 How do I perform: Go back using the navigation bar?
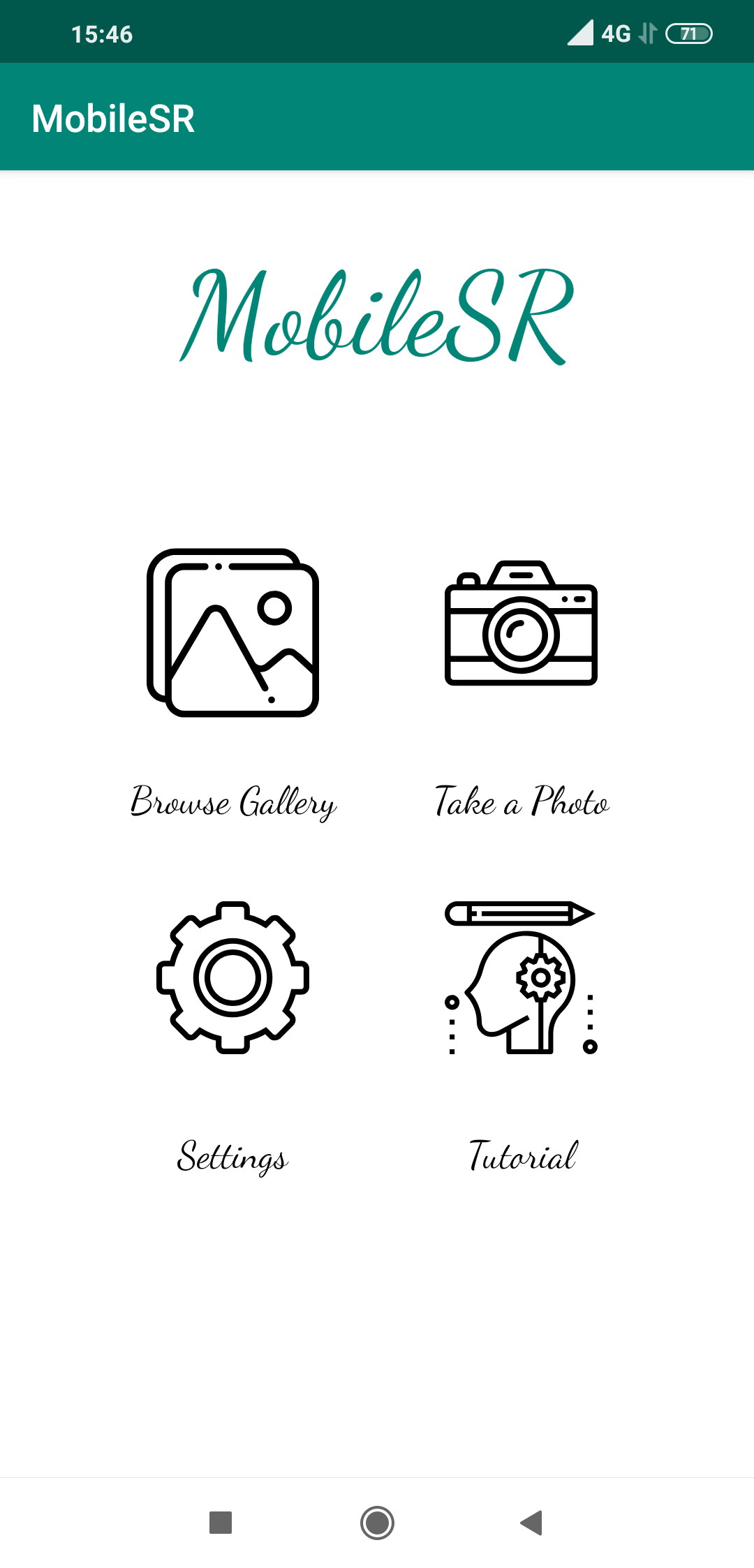pyautogui.click(x=532, y=1523)
